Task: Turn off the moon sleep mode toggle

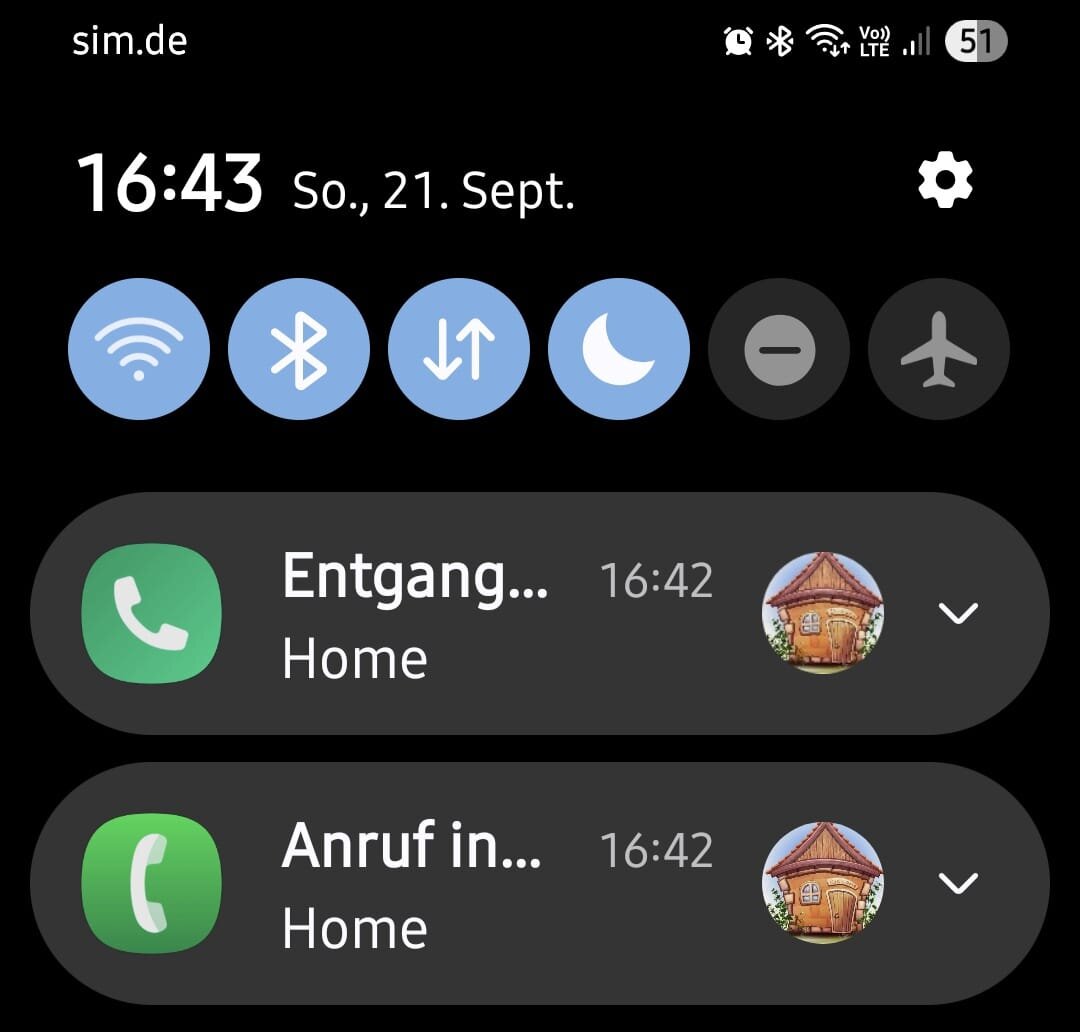Action: point(619,349)
